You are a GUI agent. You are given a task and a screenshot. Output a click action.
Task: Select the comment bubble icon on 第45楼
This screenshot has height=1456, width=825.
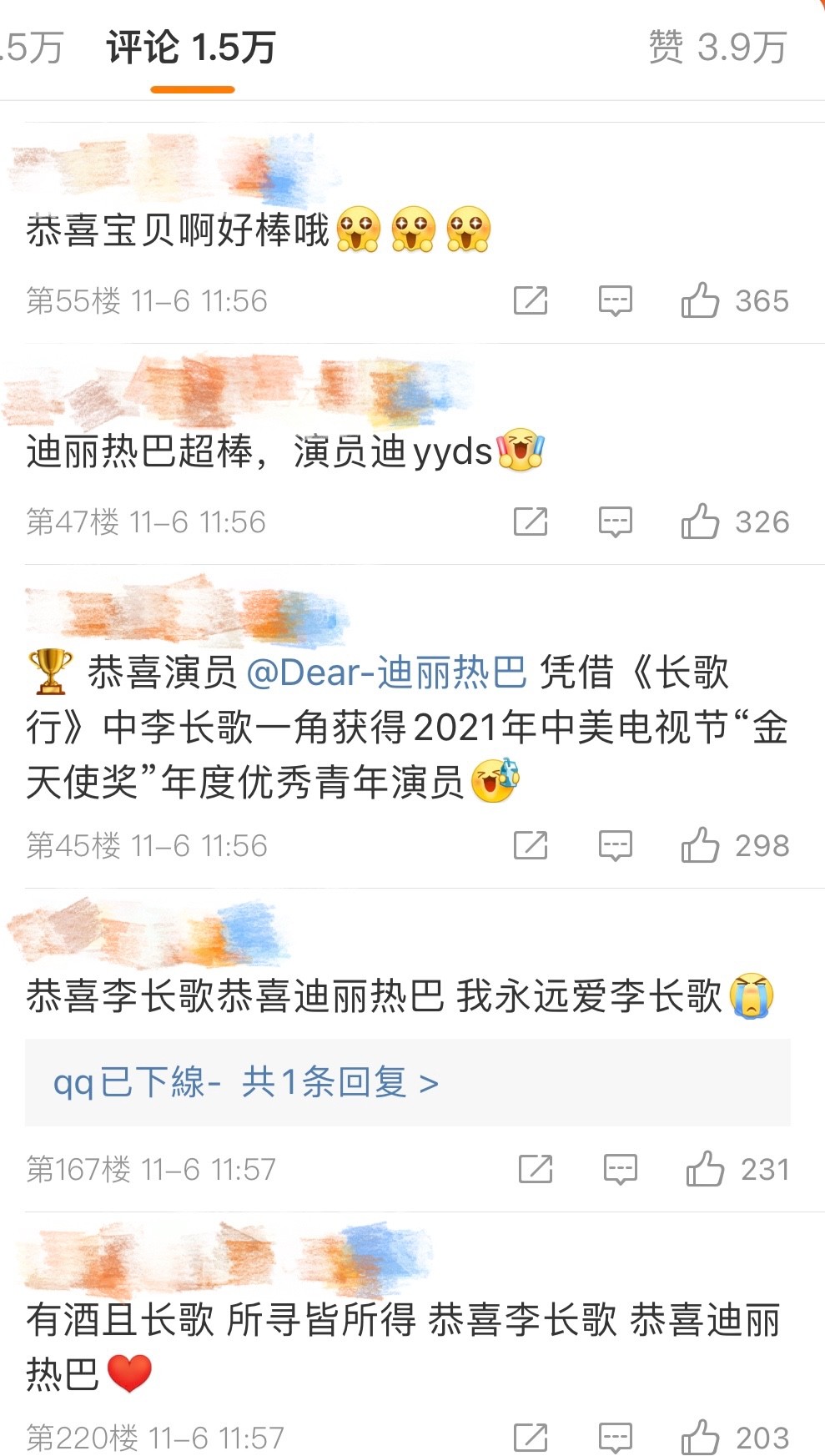pos(616,845)
